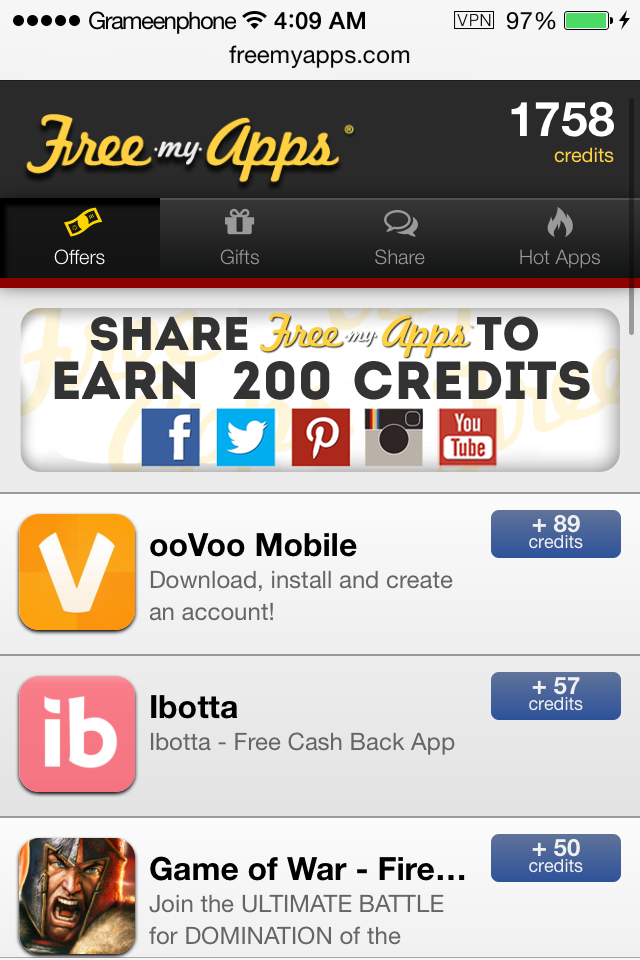Tap the Twitter icon in the banner
The width and height of the screenshot is (640, 960).
coord(246,437)
